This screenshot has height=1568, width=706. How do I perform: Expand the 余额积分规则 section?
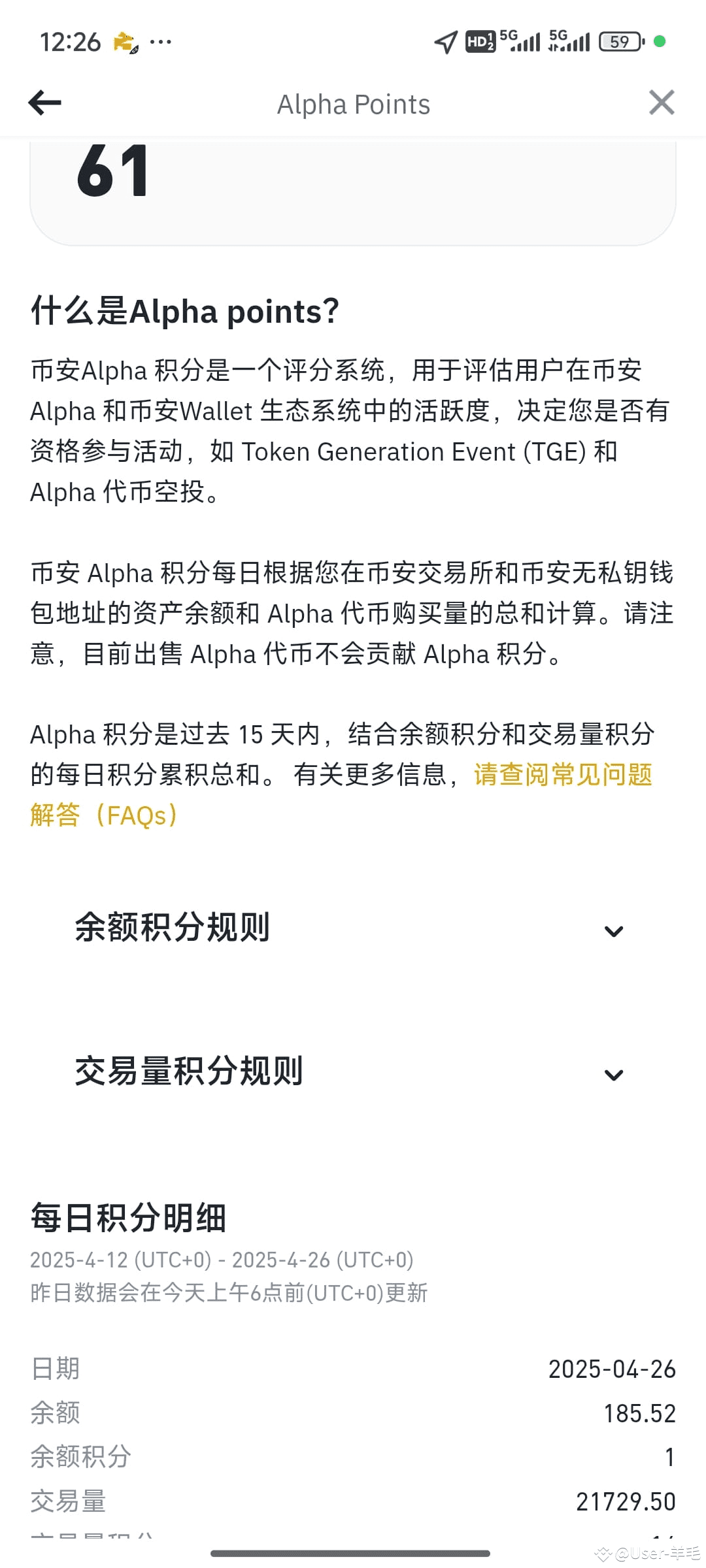[x=353, y=928]
